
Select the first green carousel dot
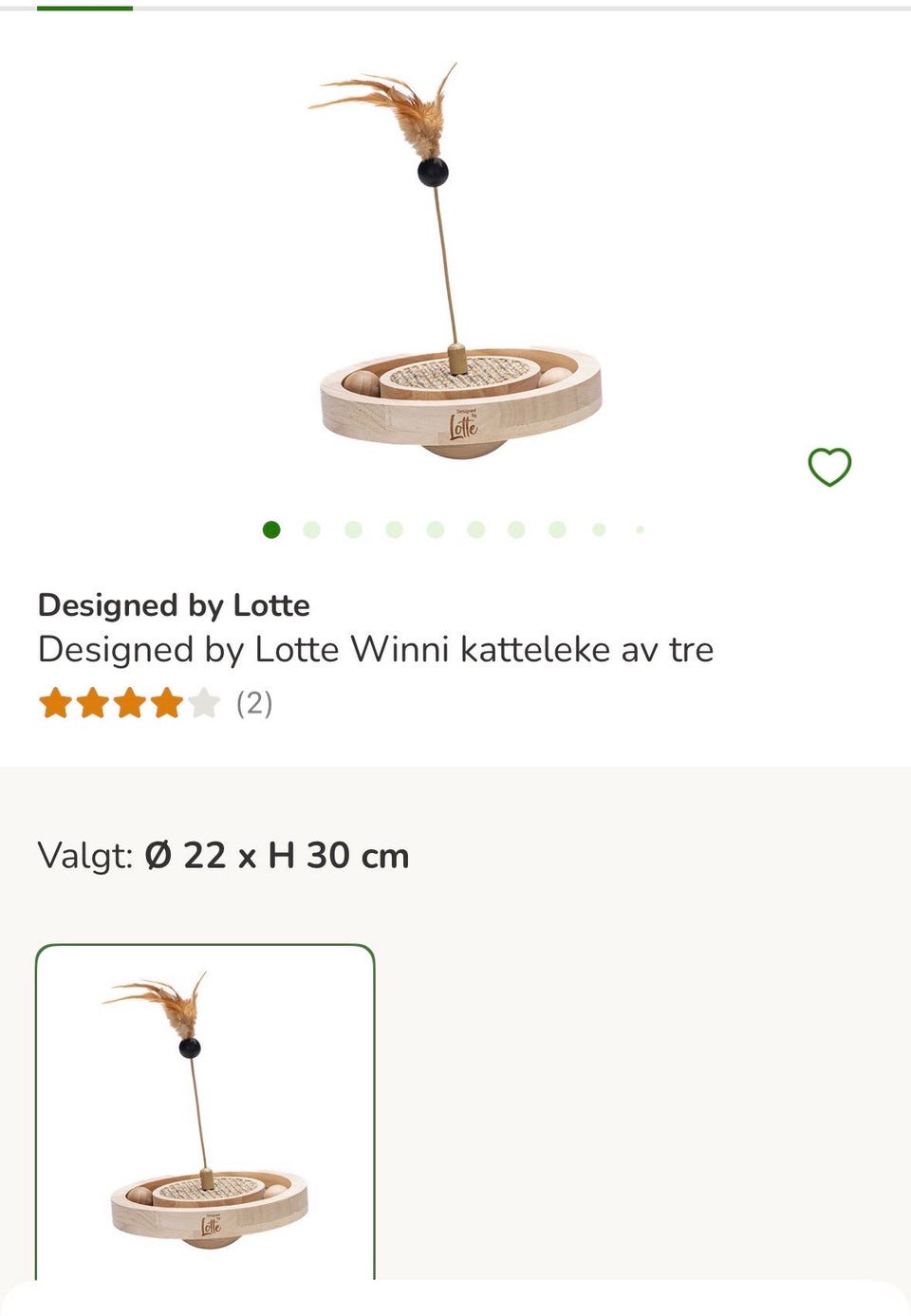[269, 528]
